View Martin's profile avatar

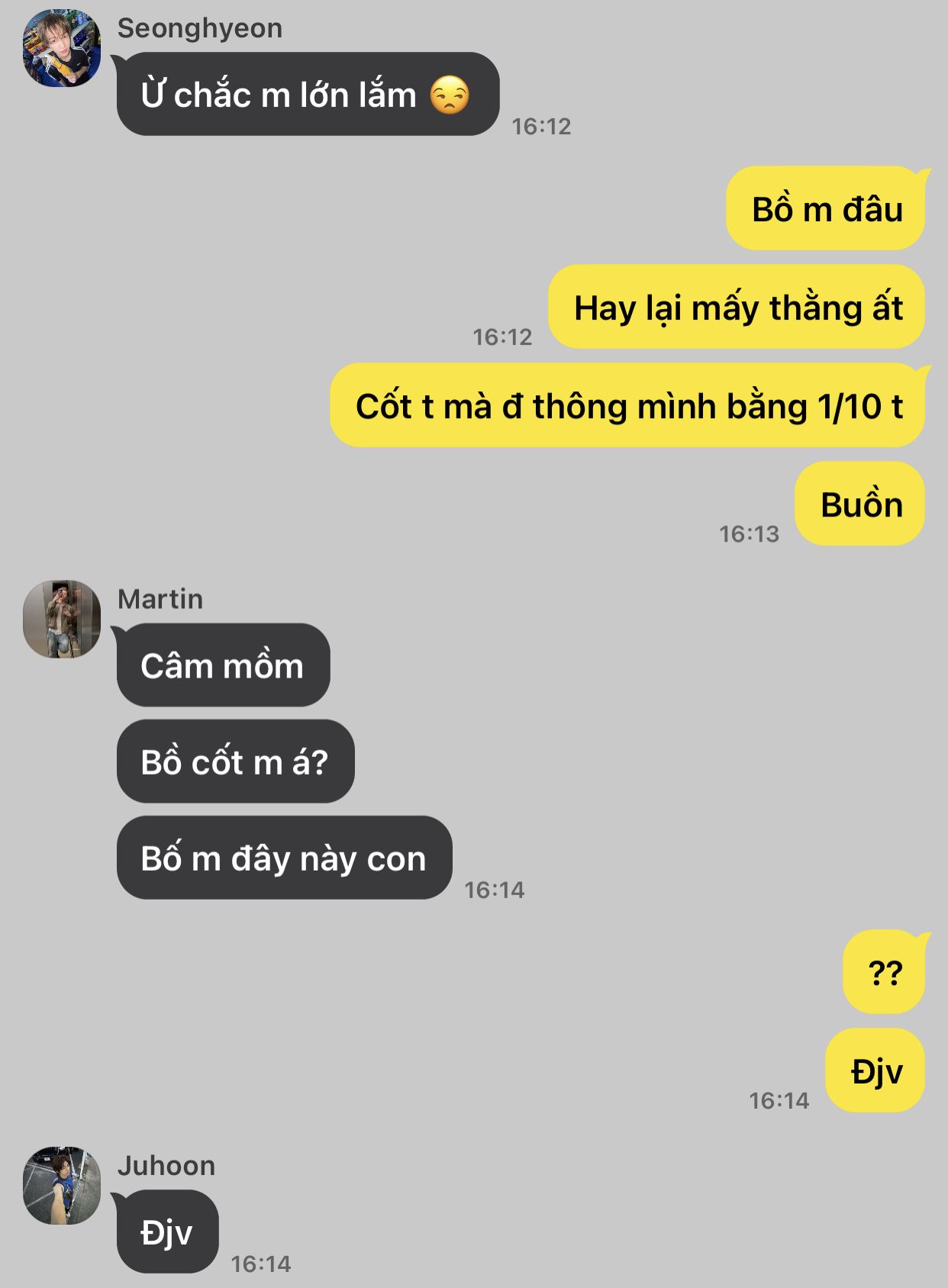coord(62,619)
